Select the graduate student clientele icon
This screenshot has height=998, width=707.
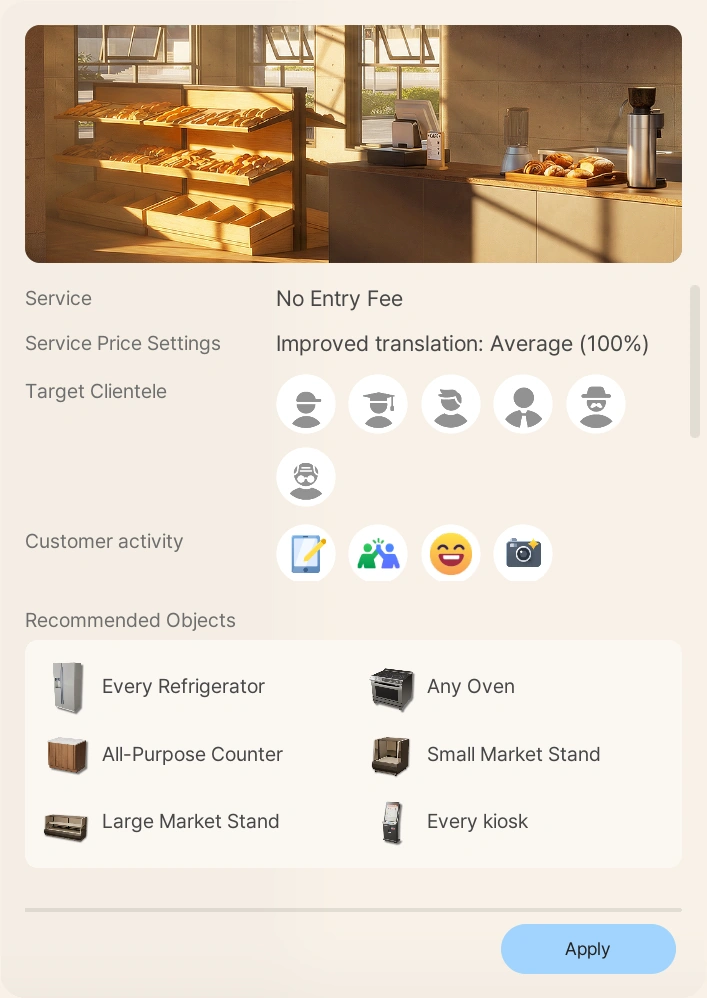pyautogui.click(x=378, y=405)
